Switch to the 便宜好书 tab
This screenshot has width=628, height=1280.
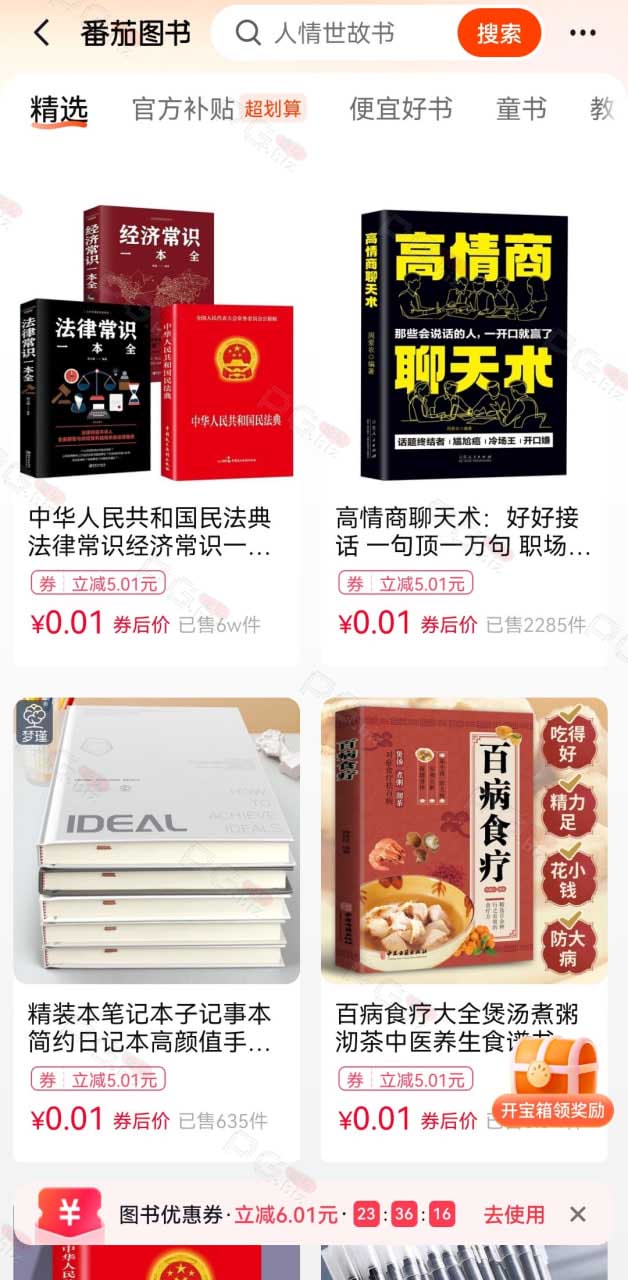pyautogui.click(x=400, y=109)
